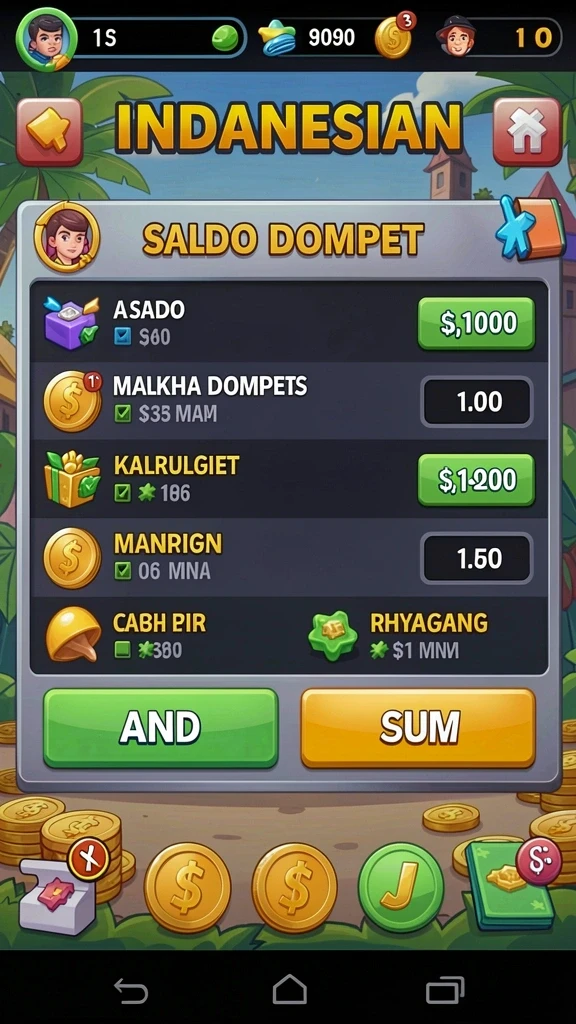Purchase Kalrulgiet for $1200
The width and height of the screenshot is (576, 1024).
476,480
